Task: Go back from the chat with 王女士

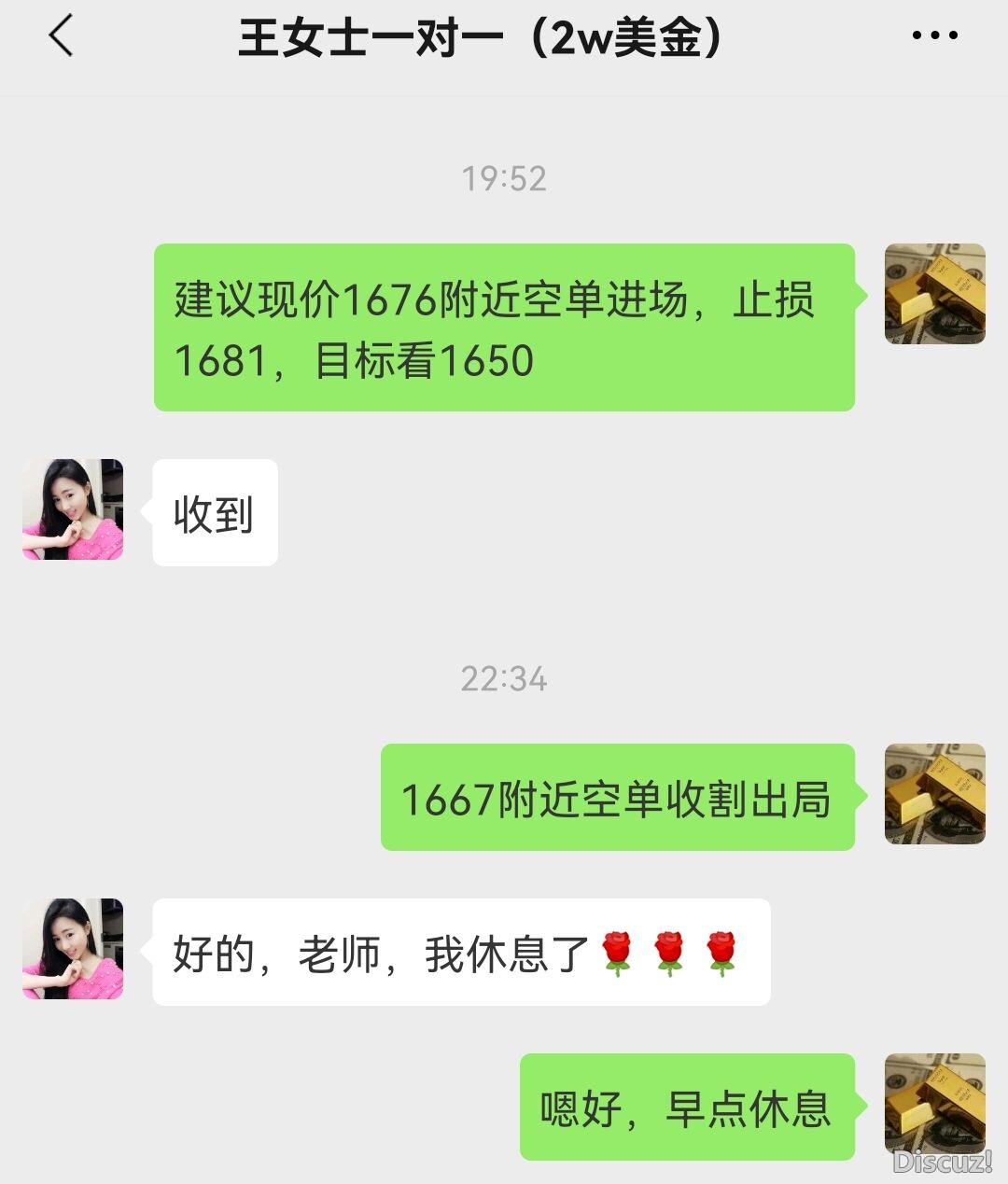Action: coord(62,37)
